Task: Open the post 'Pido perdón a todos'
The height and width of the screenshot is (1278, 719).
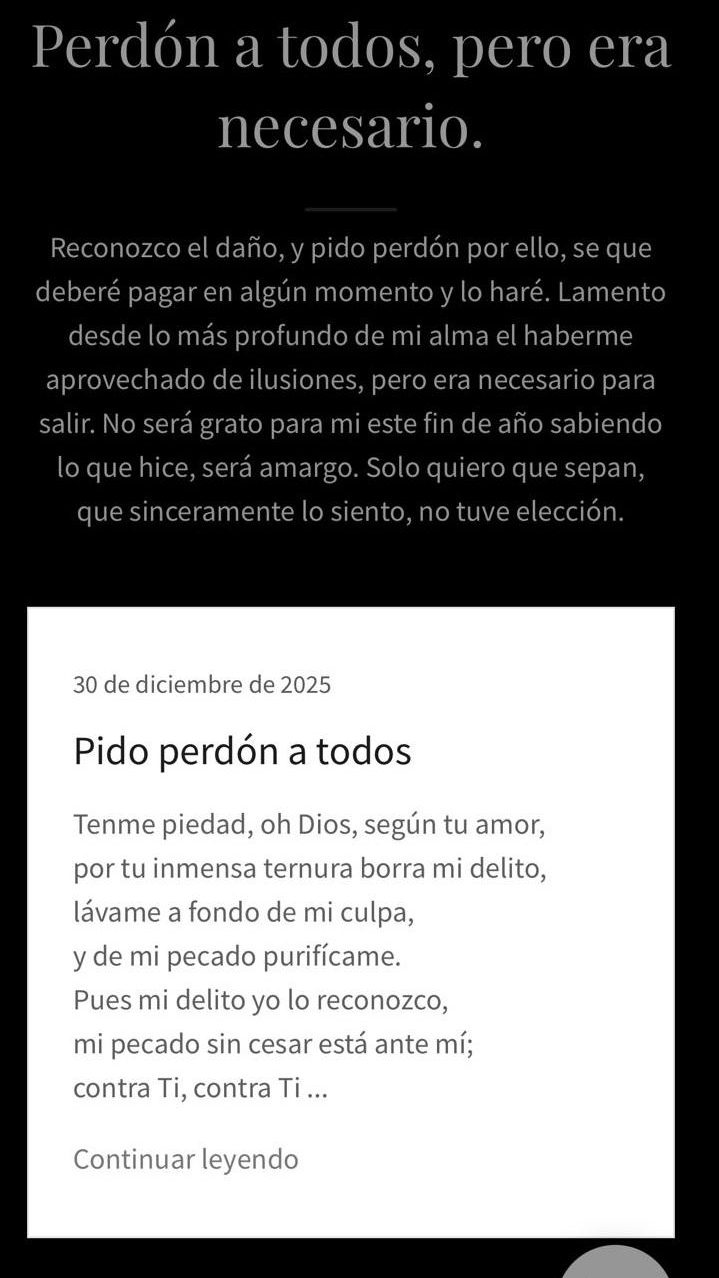Action: (x=242, y=751)
